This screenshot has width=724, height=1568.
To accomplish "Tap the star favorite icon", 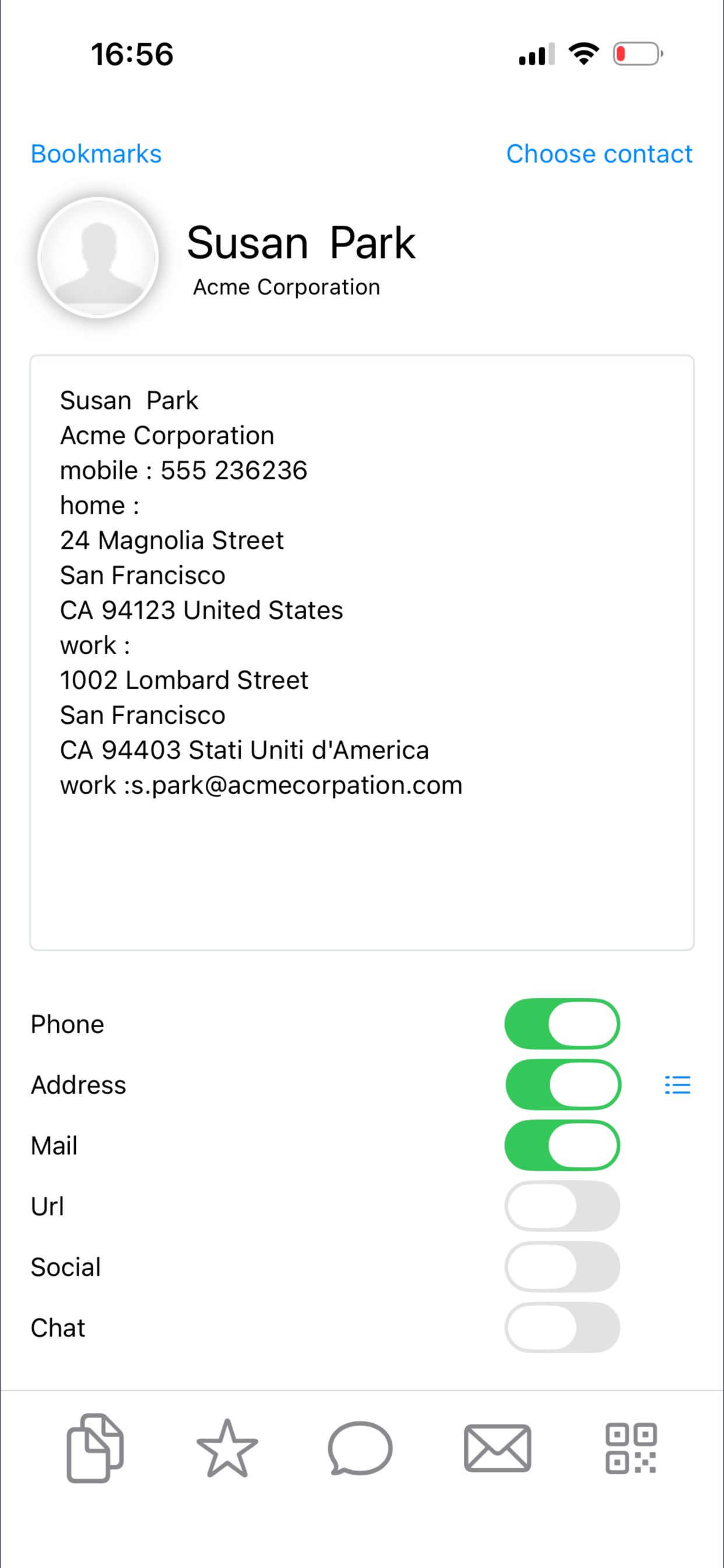I will [x=226, y=1450].
